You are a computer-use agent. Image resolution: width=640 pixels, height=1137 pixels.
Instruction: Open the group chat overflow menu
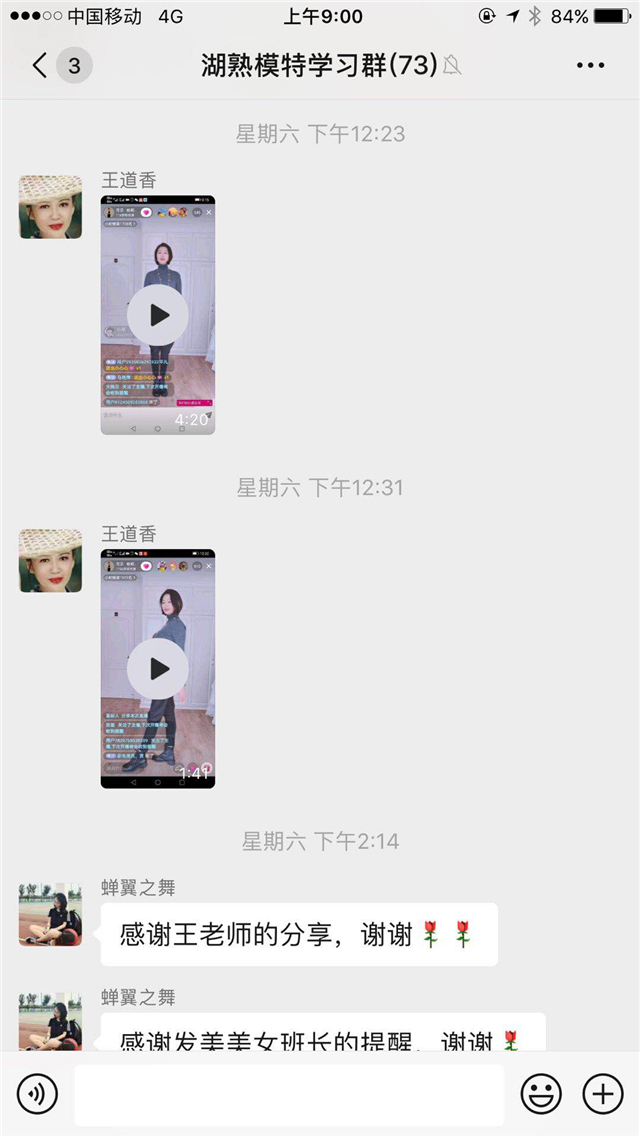click(590, 66)
